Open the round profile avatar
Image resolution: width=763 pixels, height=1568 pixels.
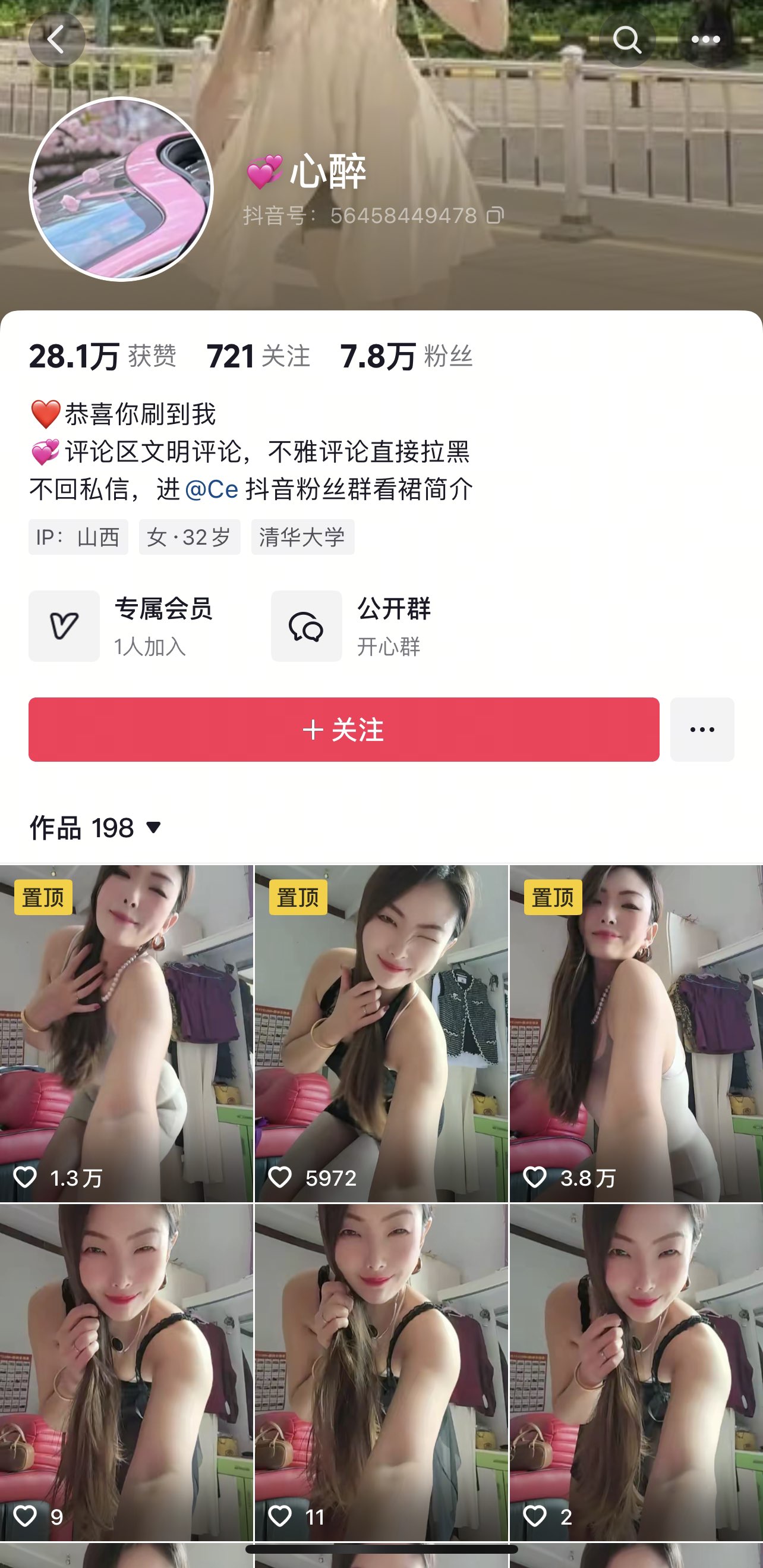(x=121, y=189)
